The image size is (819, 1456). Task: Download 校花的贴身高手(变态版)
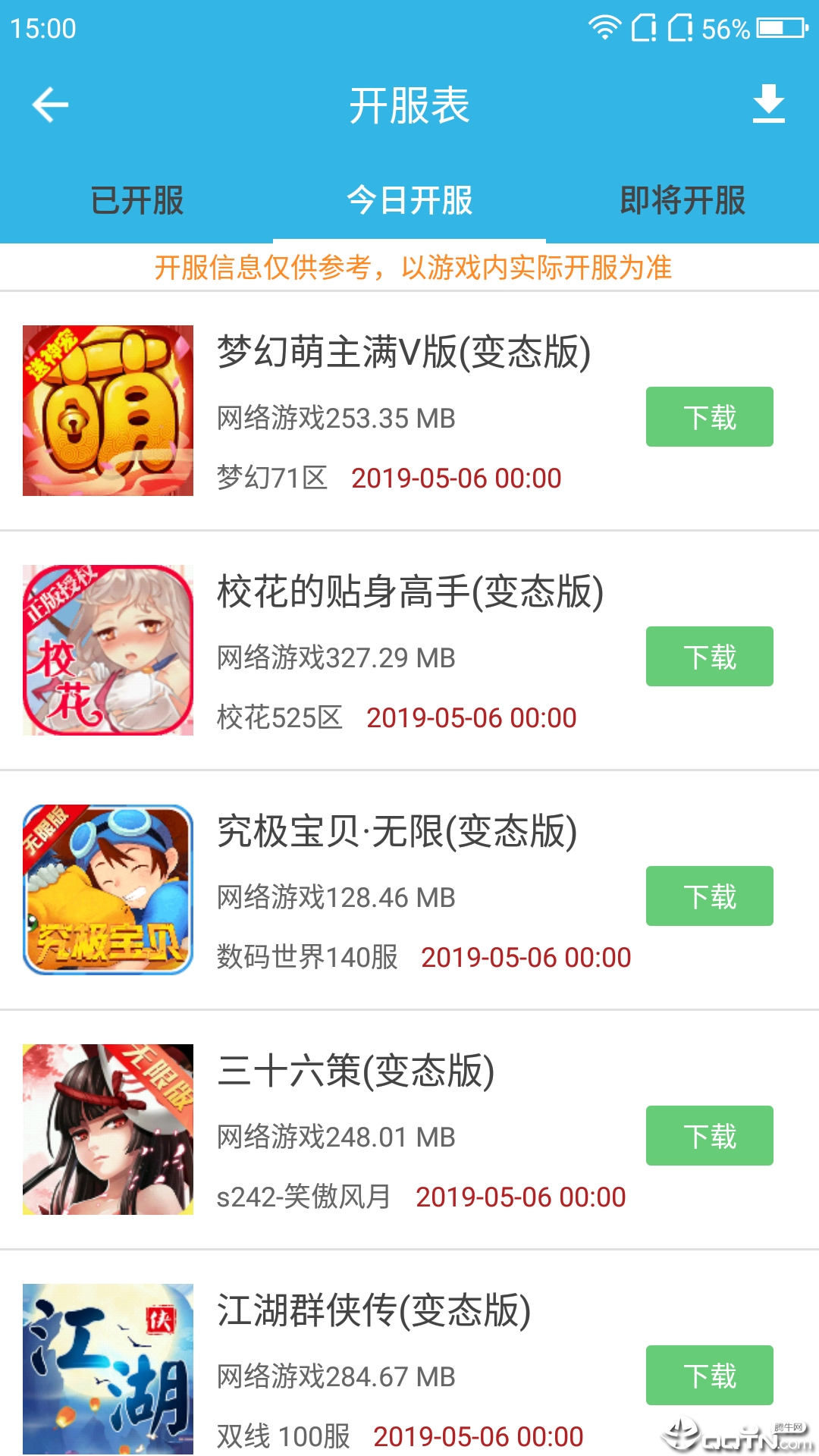[709, 657]
